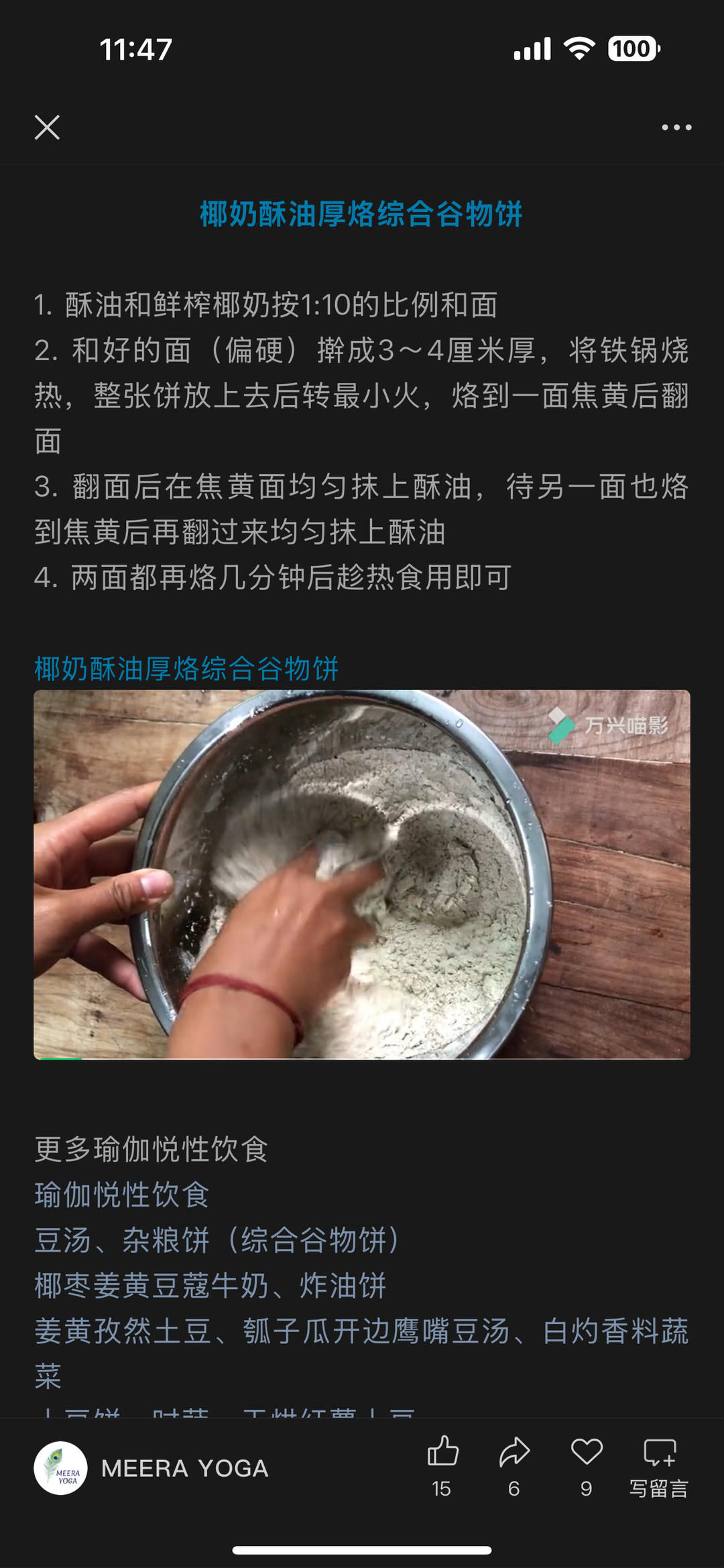Write a comment via 写留言
The image size is (724, 1568).
[x=659, y=1466]
